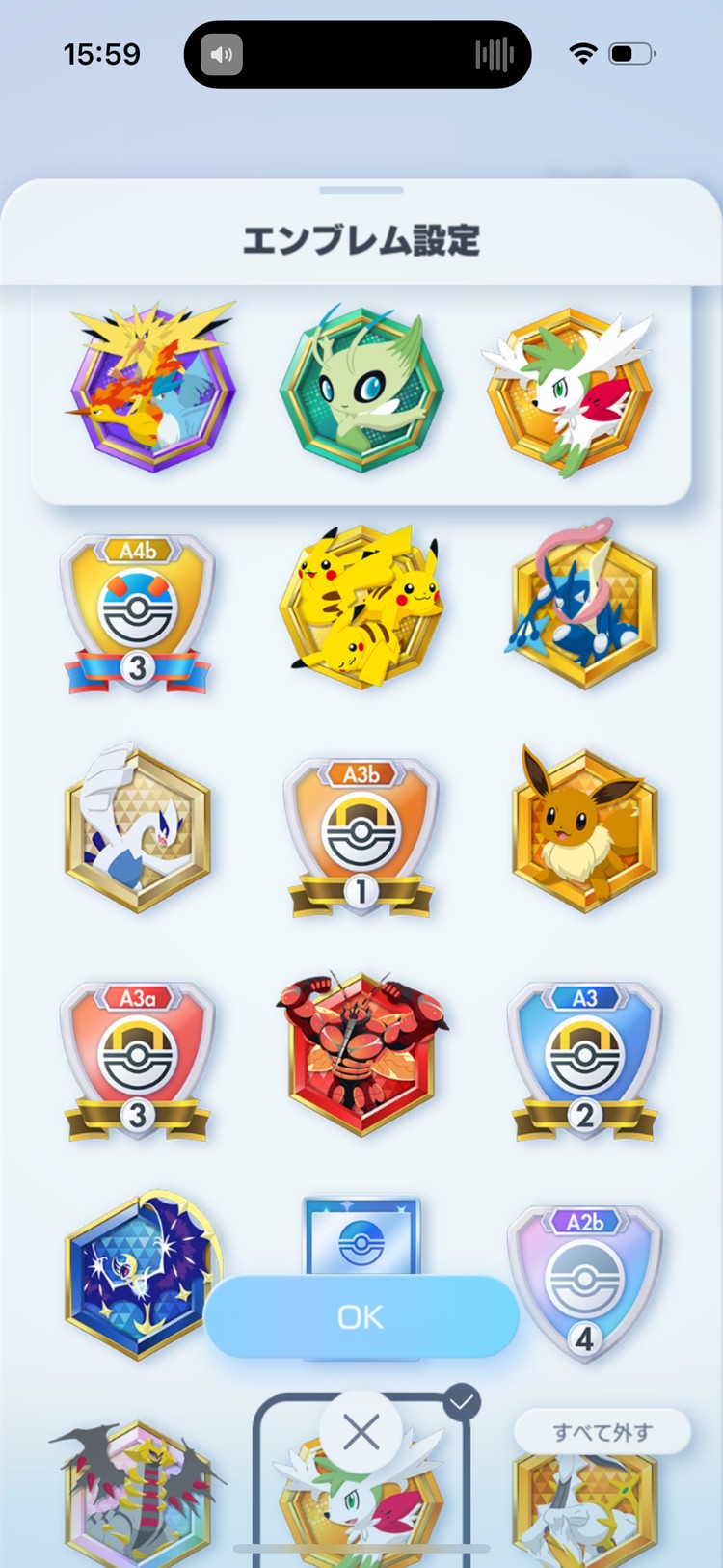Choose the Giratina emblem
The image size is (723, 1568).
pos(137,1495)
